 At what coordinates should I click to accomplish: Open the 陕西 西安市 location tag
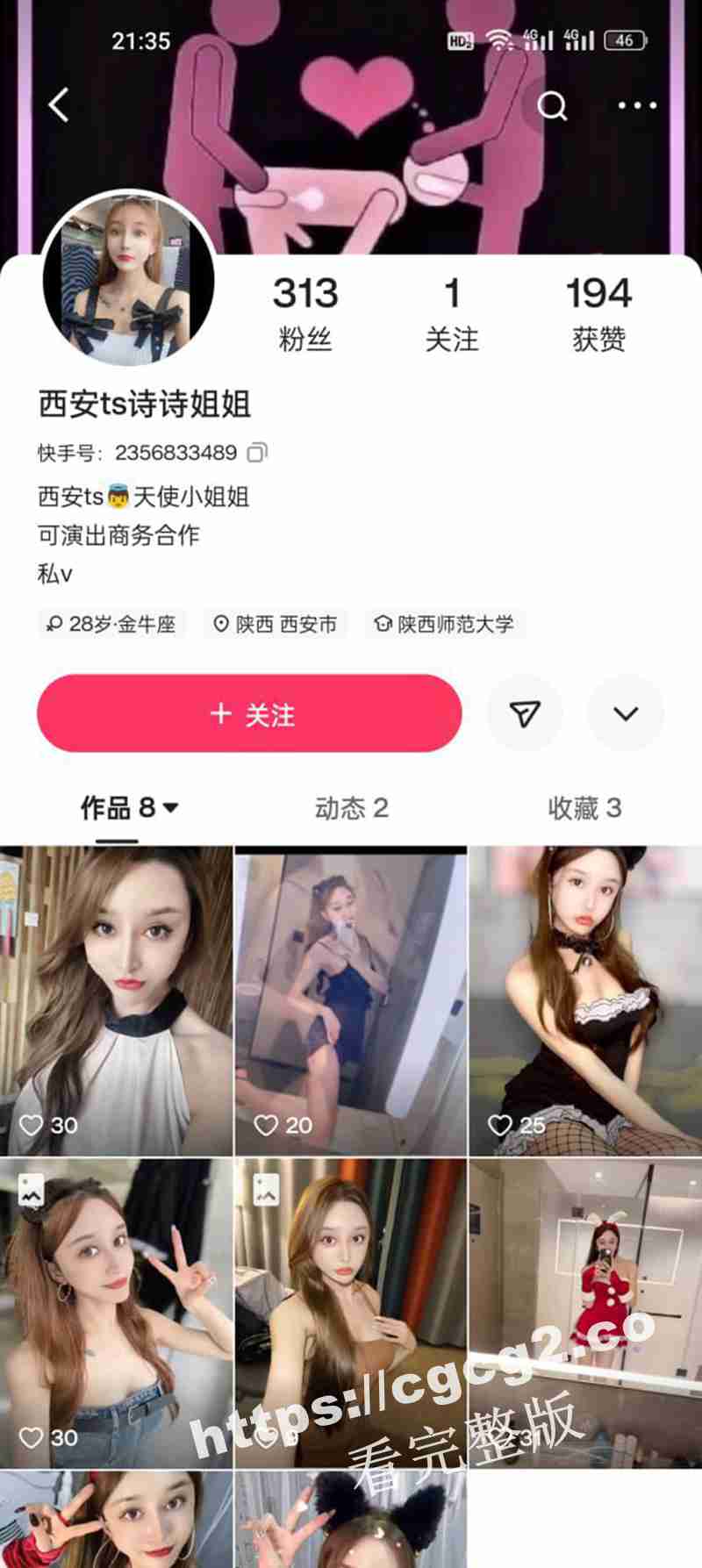(x=276, y=624)
